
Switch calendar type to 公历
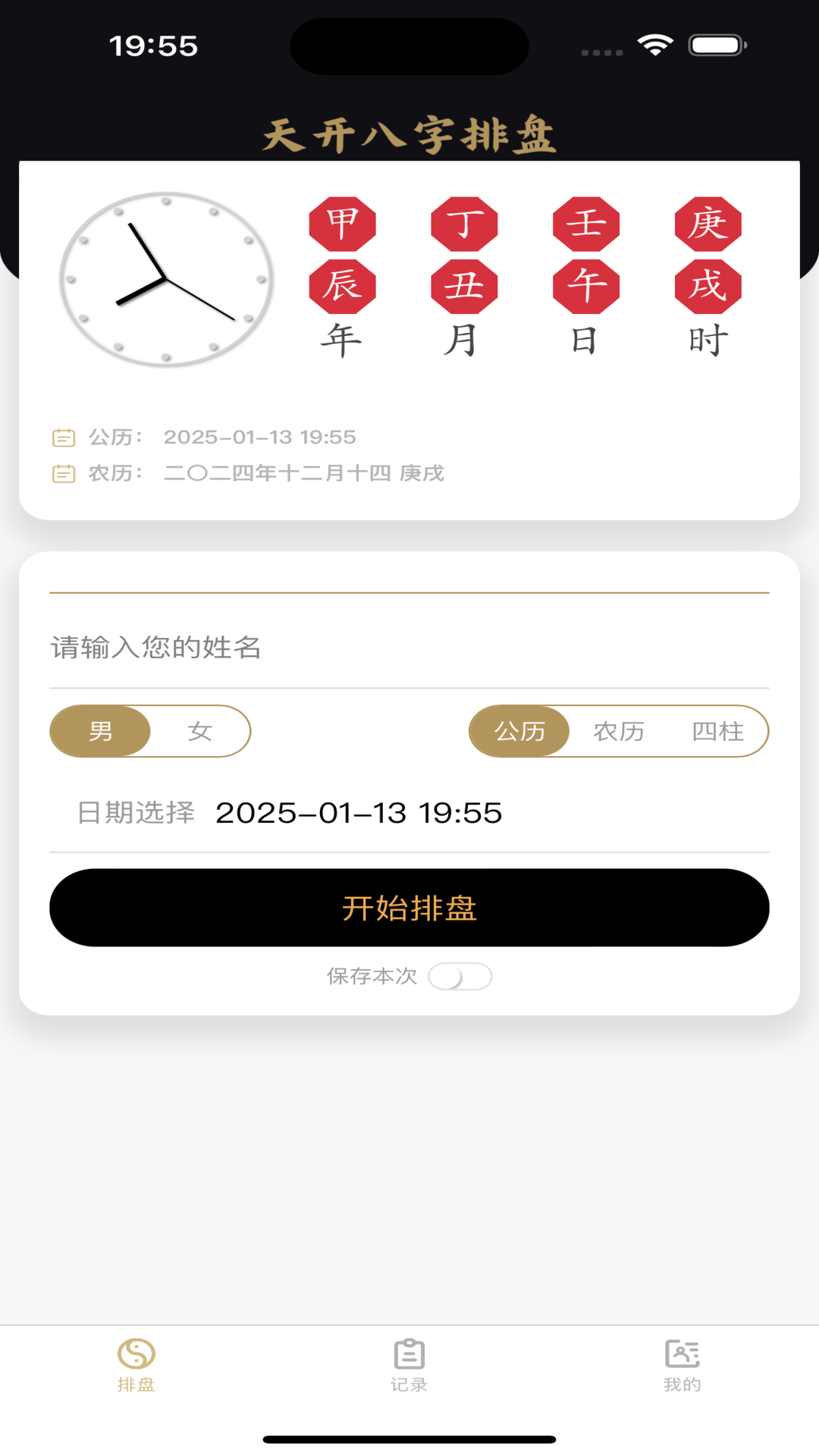click(x=520, y=731)
